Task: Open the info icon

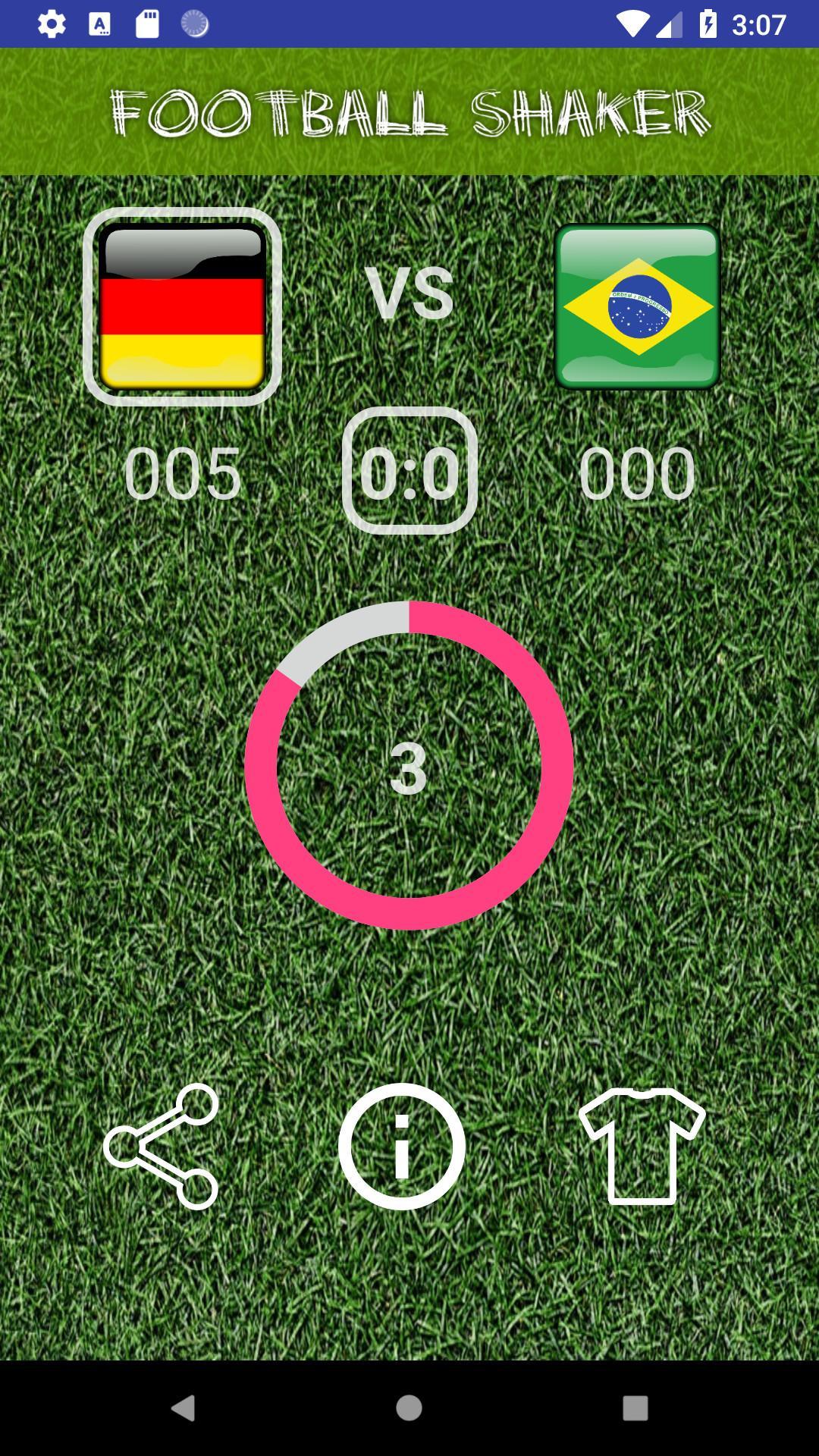Action: pos(402,1146)
